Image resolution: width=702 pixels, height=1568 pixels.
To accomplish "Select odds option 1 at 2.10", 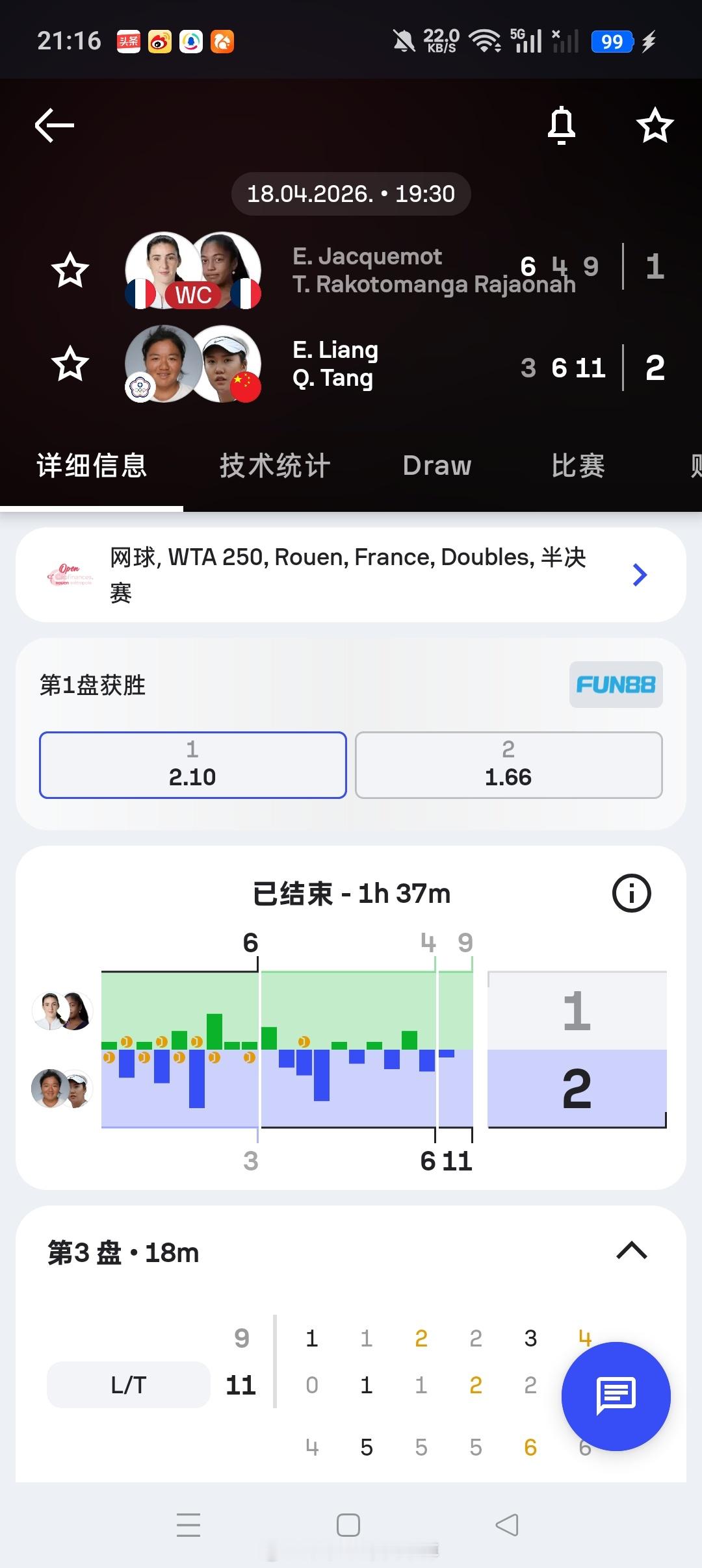I will pyautogui.click(x=192, y=765).
